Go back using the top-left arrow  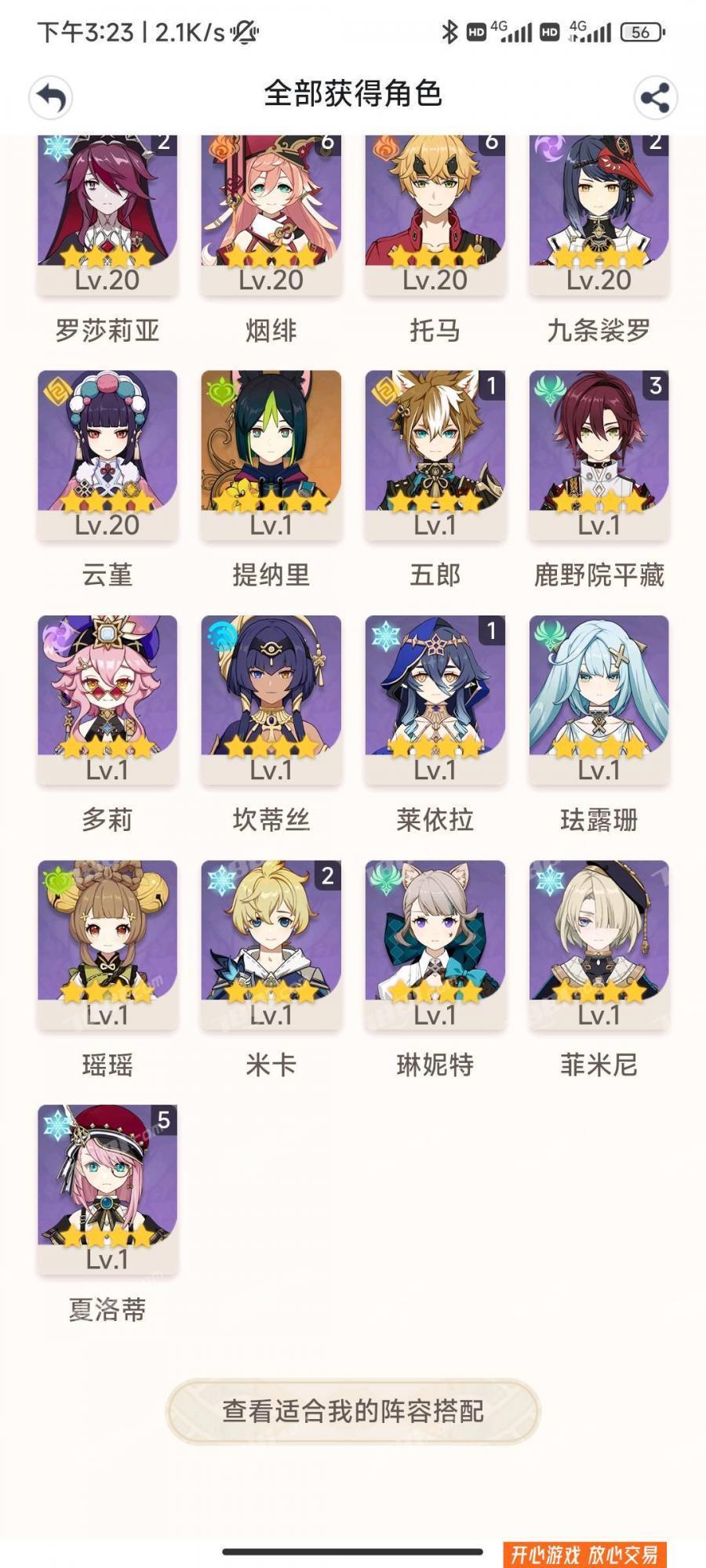51,98
